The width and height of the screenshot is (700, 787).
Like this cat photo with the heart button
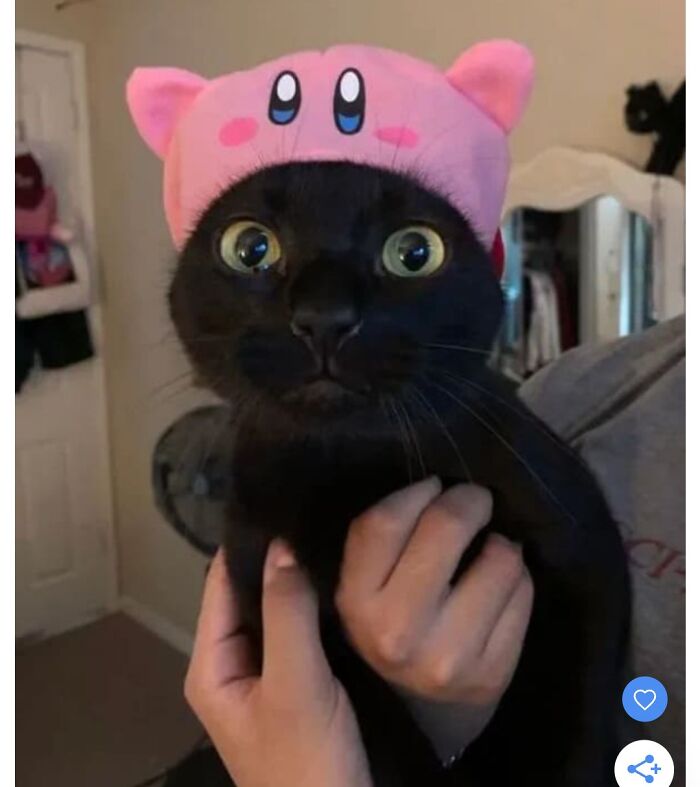pos(644,699)
